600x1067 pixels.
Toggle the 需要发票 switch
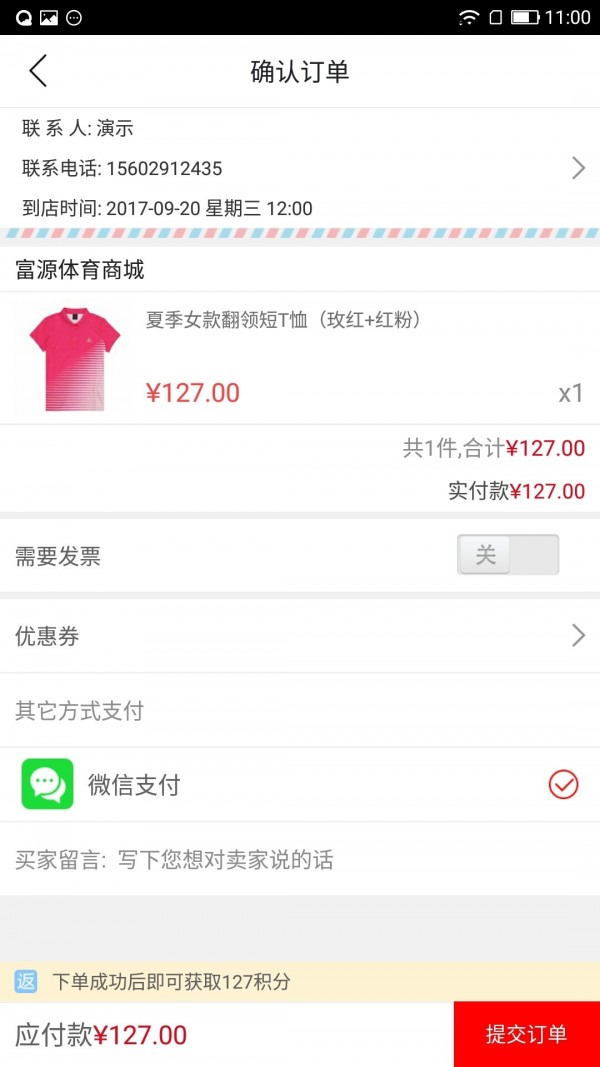(x=507, y=555)
